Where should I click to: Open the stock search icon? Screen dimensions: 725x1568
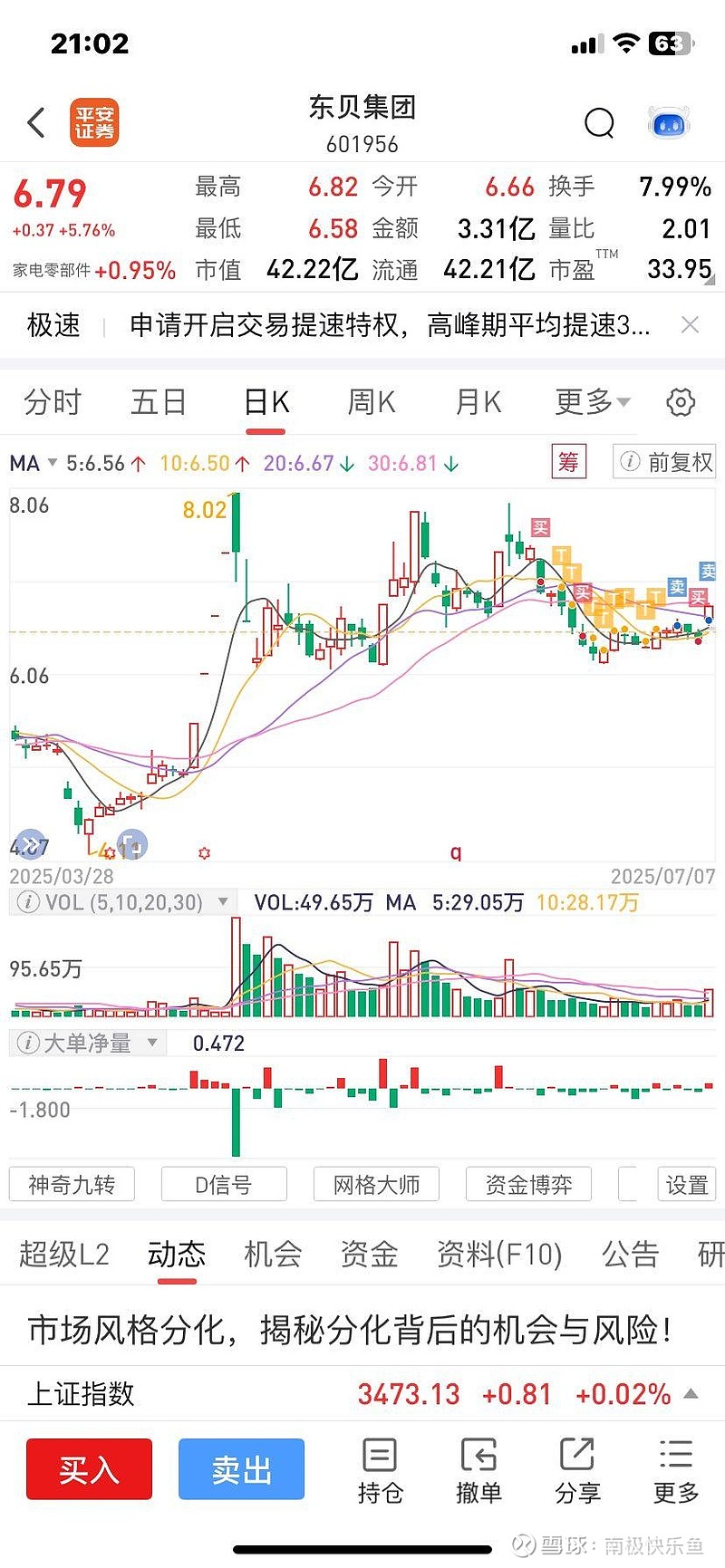tap(599, 122)
